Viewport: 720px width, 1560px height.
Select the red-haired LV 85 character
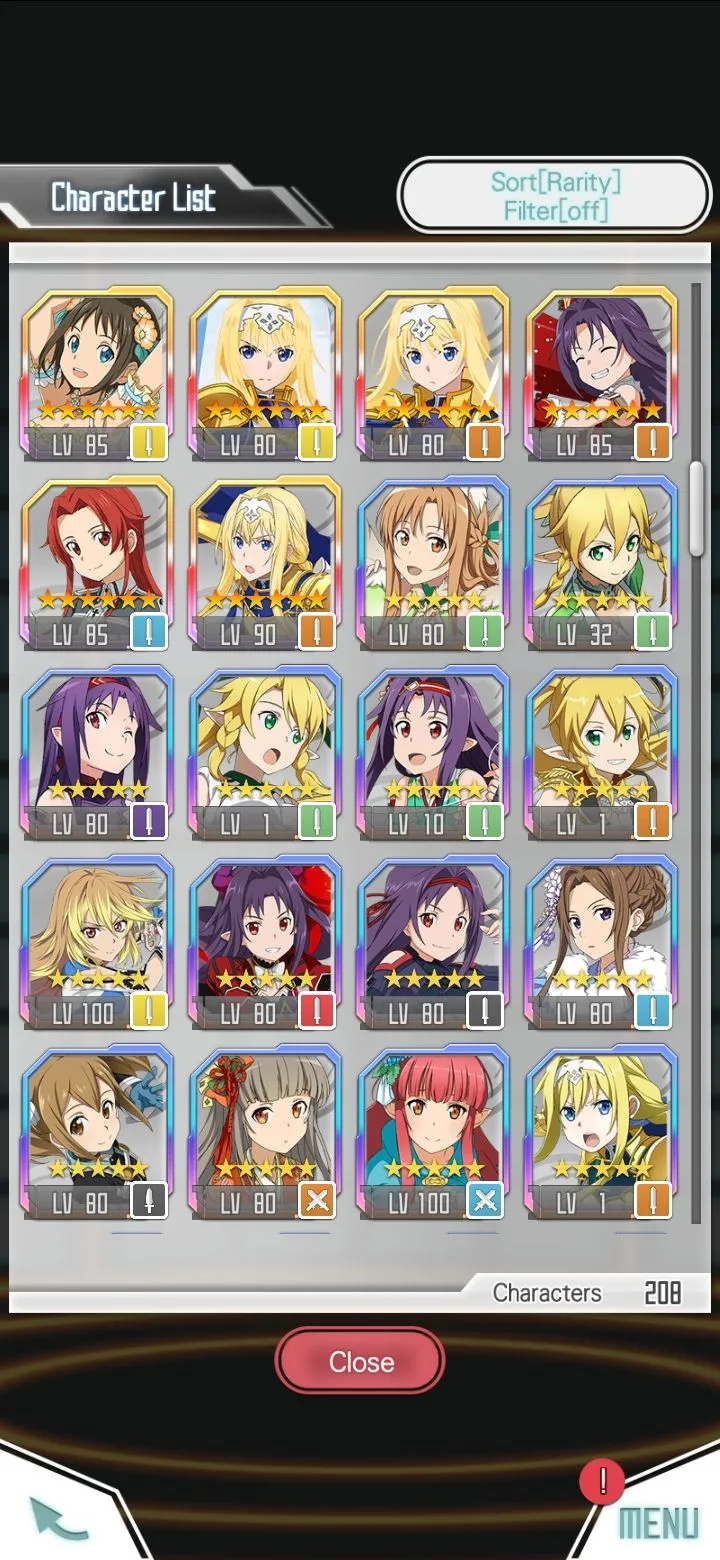[97, 563]
